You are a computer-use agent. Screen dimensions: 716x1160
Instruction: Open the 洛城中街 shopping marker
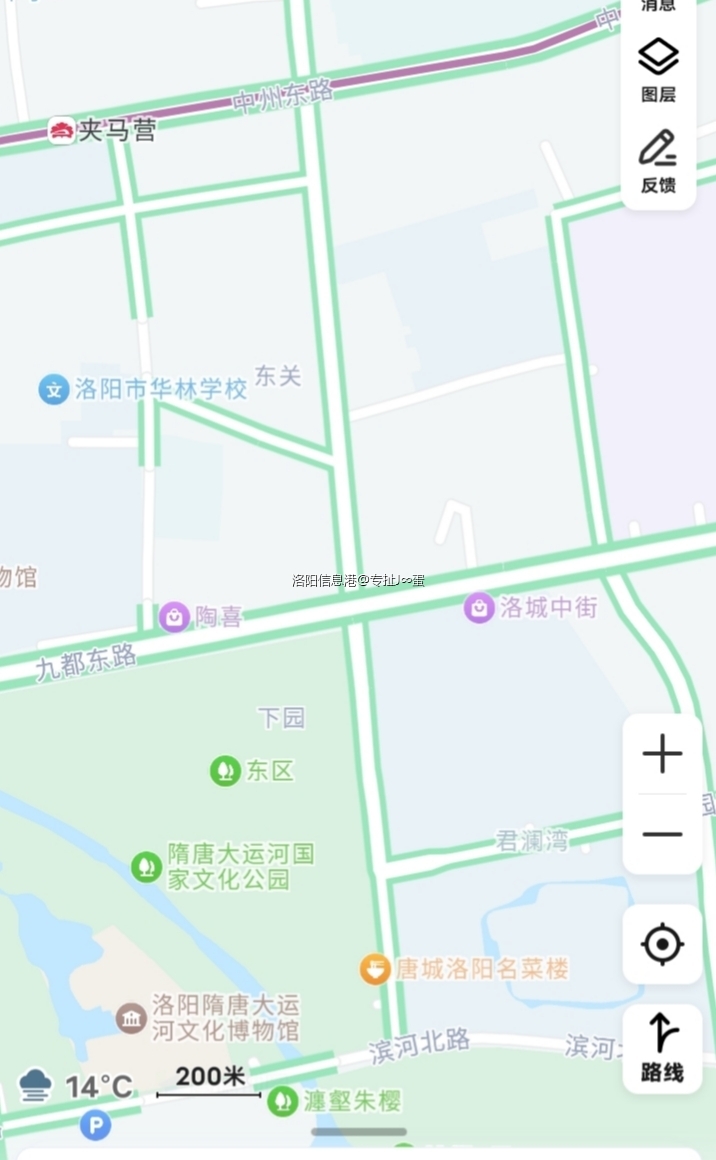point(479,607)
